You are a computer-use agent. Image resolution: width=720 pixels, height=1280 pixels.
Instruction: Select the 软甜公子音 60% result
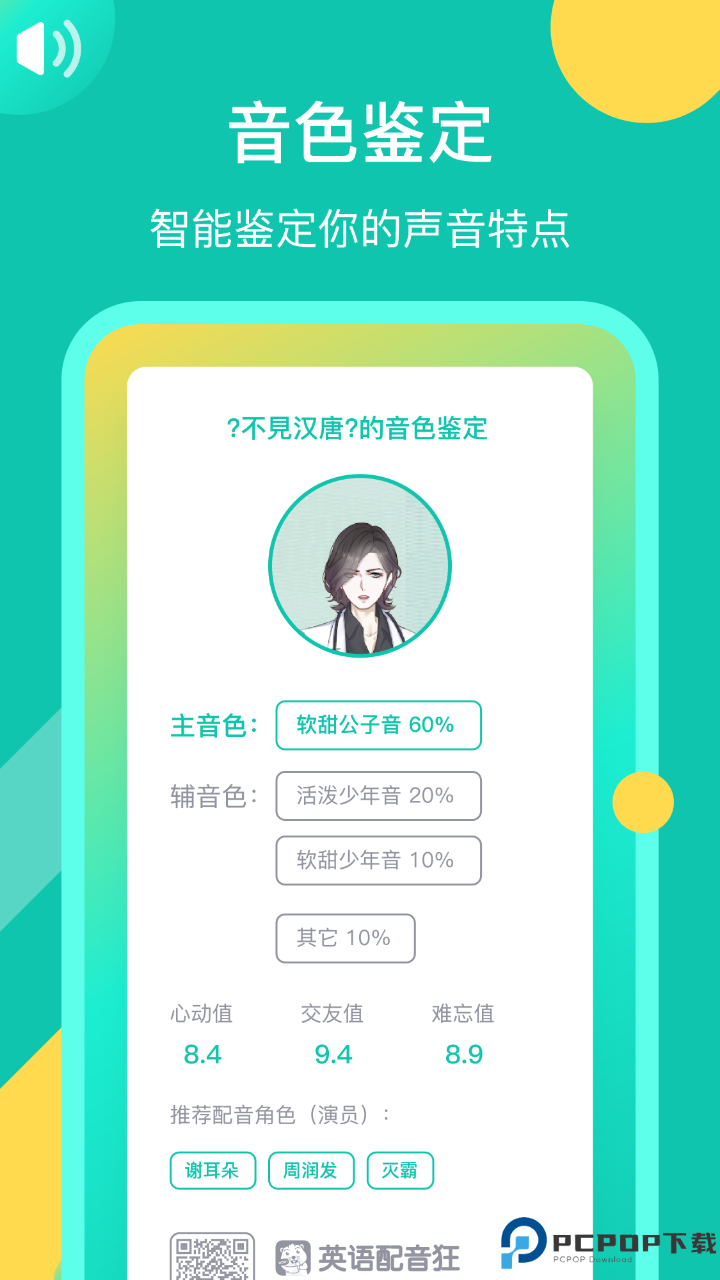pyautogui.click(x=378, y=726)
